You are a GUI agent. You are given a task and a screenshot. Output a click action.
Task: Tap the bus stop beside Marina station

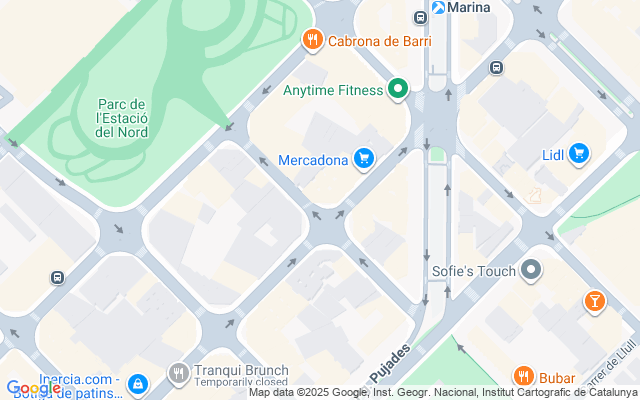point(496,68)
